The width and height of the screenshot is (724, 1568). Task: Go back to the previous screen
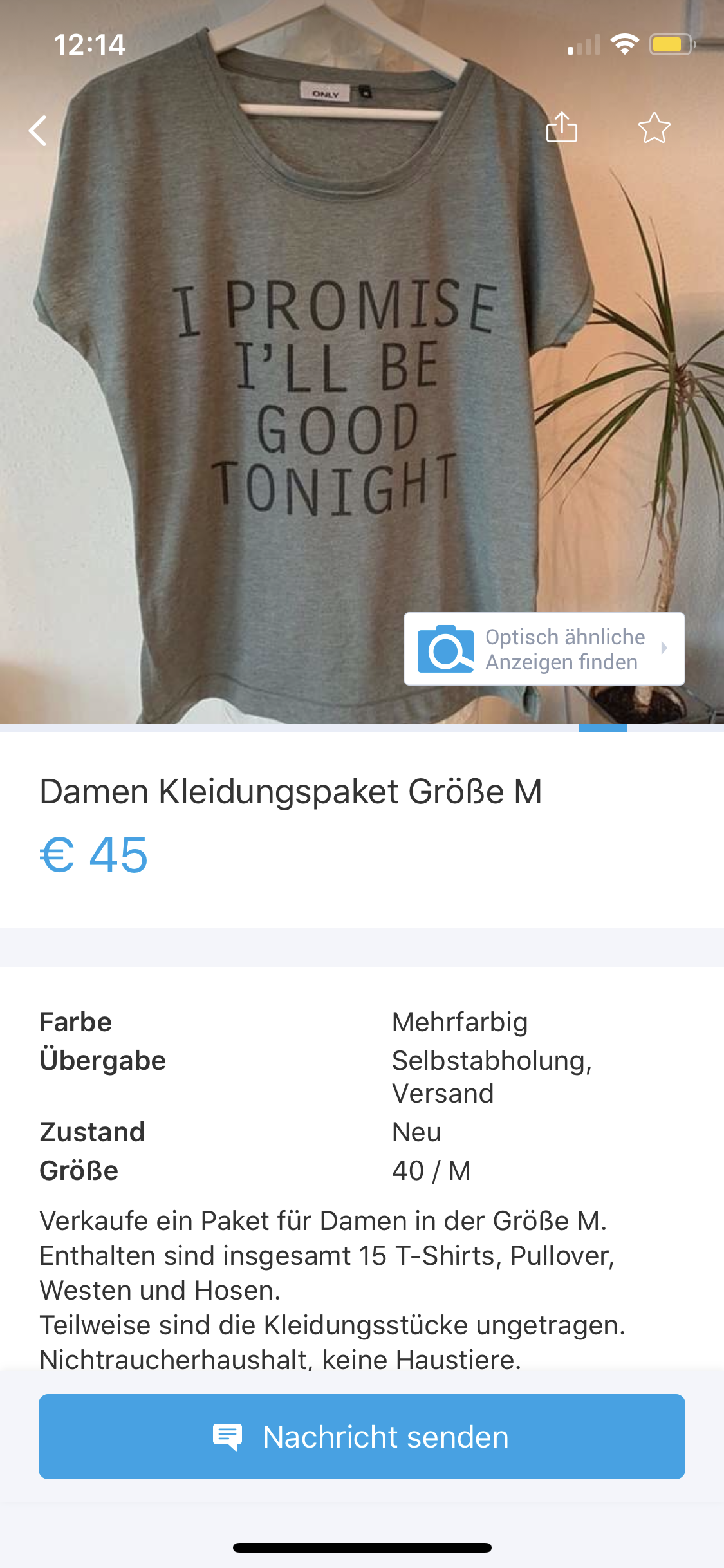39,131
